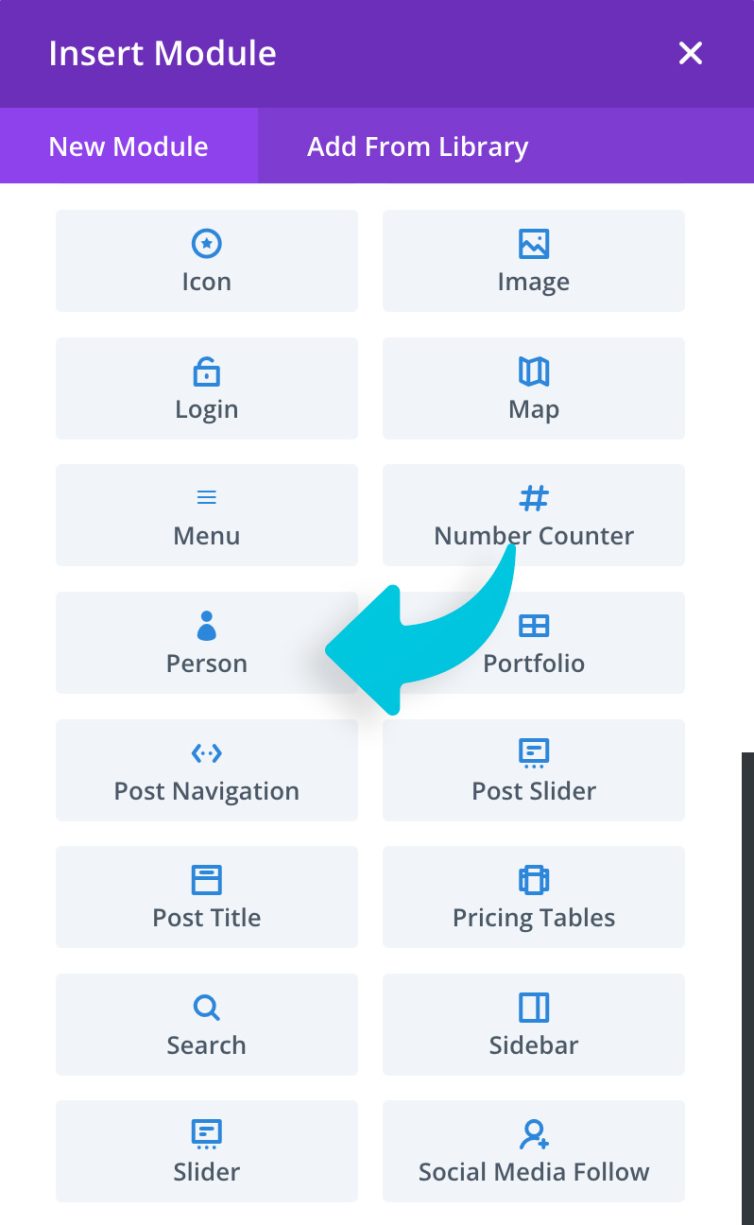Click the Number Counter hashtag icon
Screen dimensions: 754x1225
533,495
